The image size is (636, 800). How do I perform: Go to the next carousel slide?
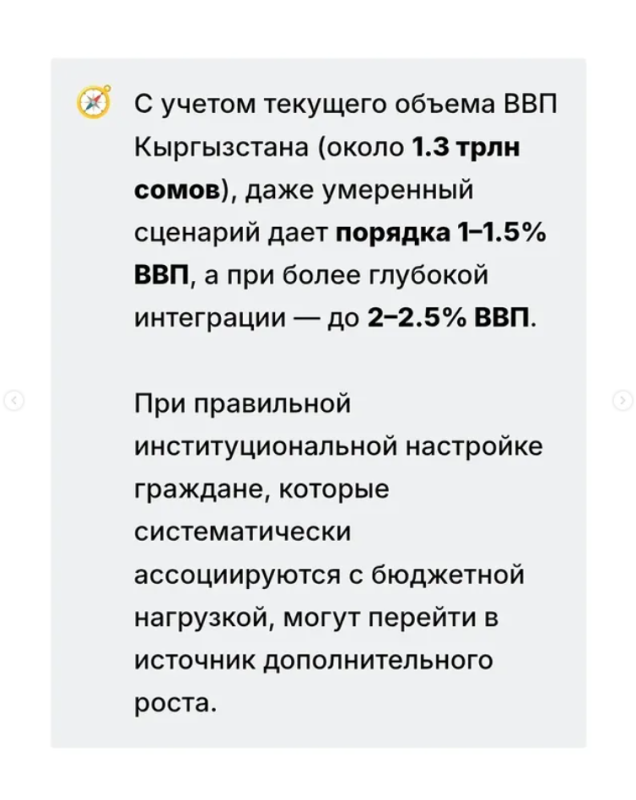pyautogui.click(x=622, y=400)
